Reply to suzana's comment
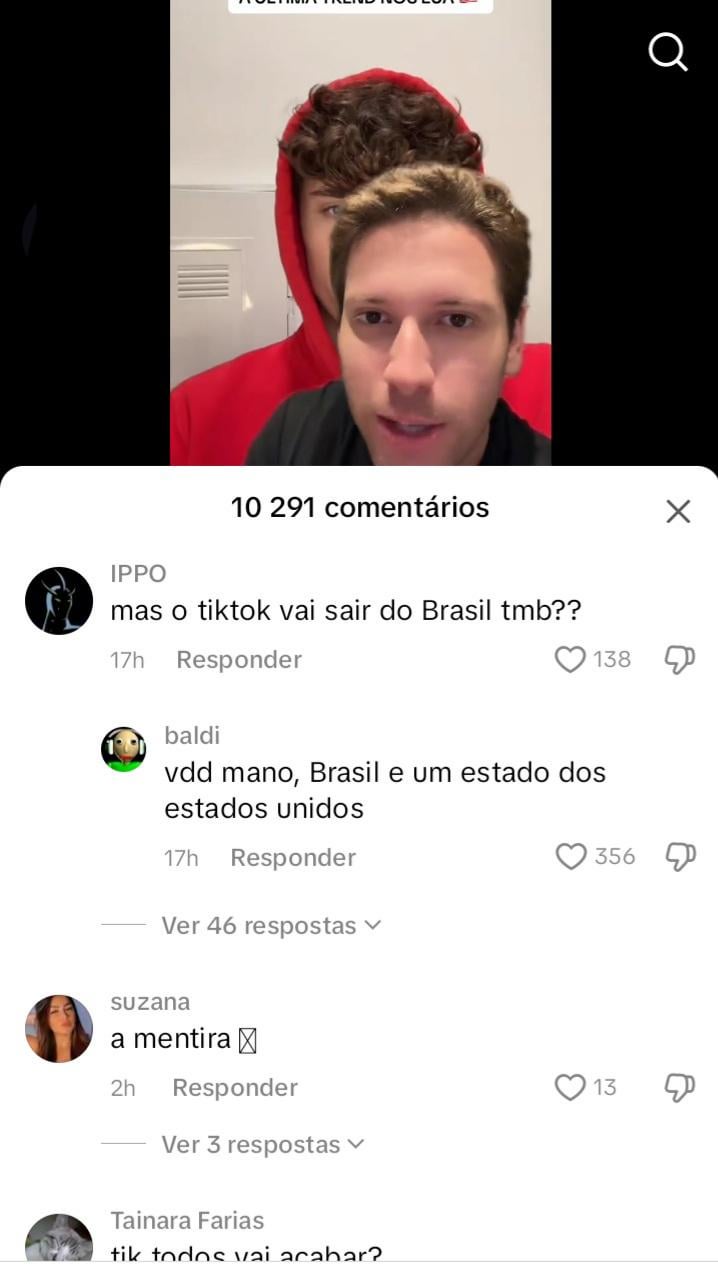Image resolution: width=718 pixels, height=1274 pixels. [235, 1087]
